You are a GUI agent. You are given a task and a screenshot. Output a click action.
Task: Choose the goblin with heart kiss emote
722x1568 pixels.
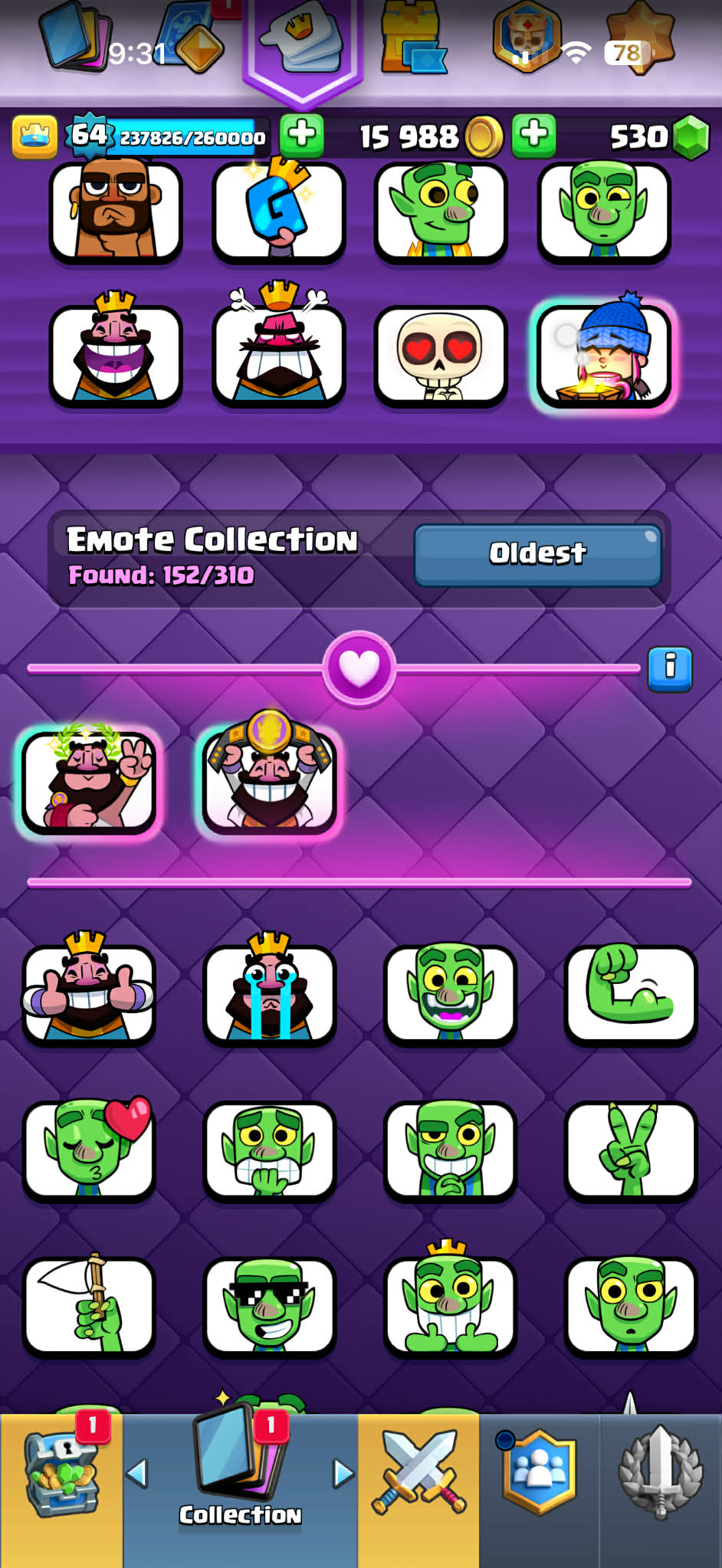coord(89,1149)
